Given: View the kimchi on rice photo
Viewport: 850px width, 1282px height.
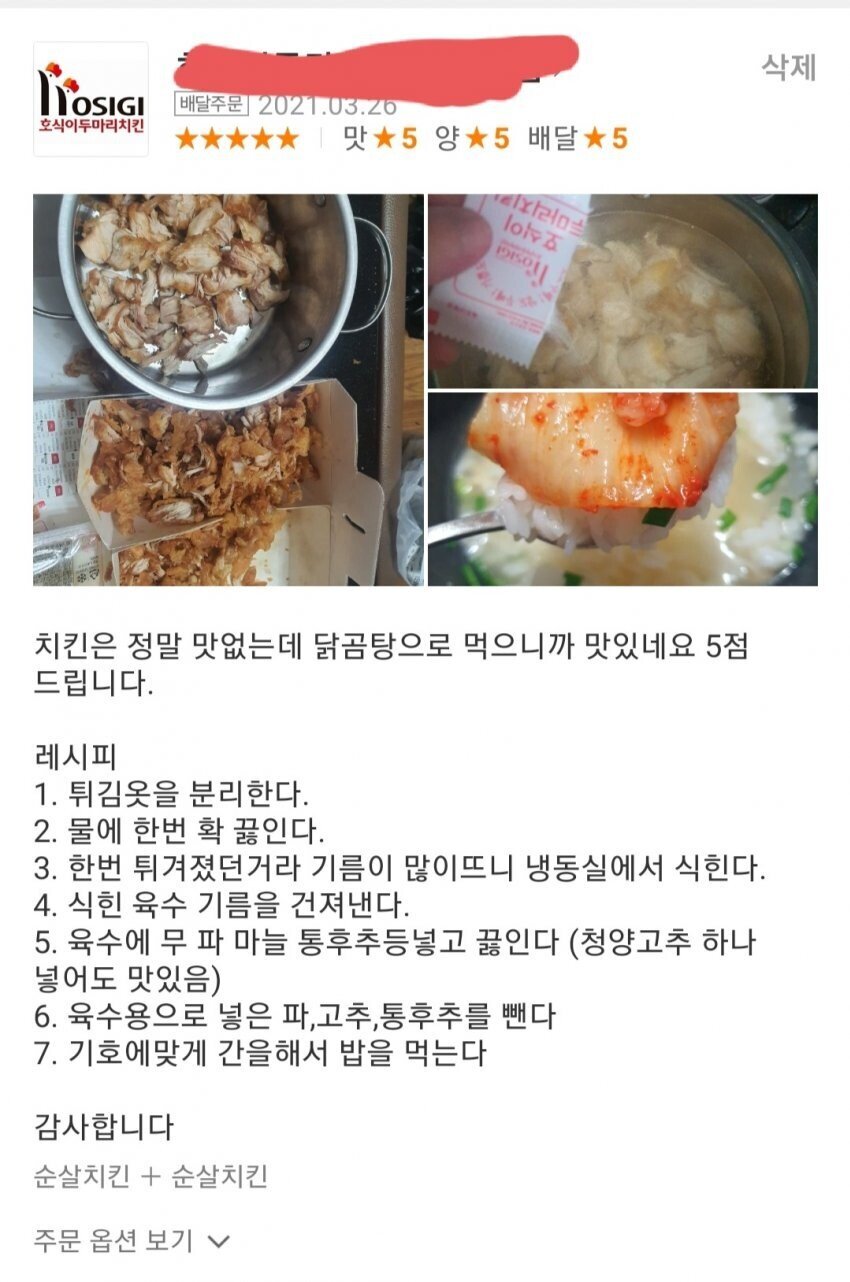Looking at the screenshot, I should tap(623, 489).
